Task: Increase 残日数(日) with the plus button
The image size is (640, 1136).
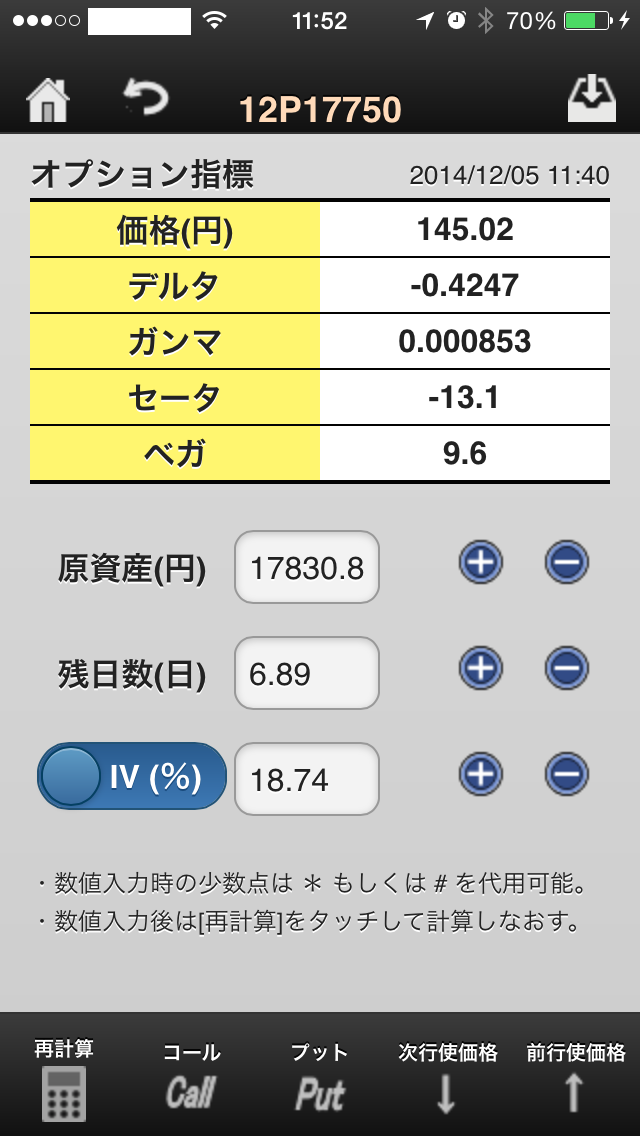Action: point(481,667)
